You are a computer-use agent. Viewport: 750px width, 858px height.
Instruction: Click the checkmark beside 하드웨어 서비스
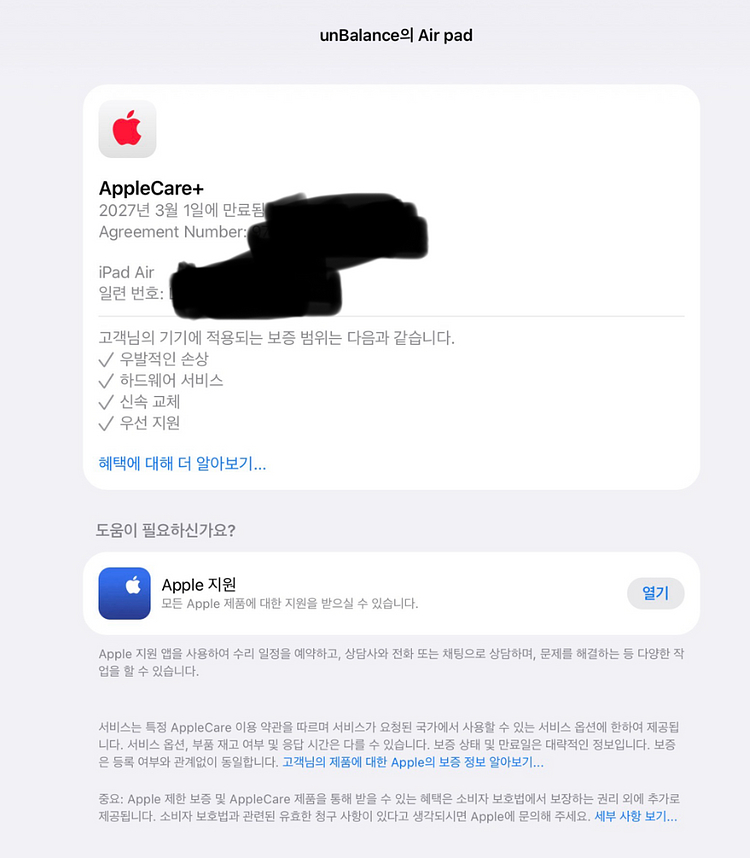[106, 380]
